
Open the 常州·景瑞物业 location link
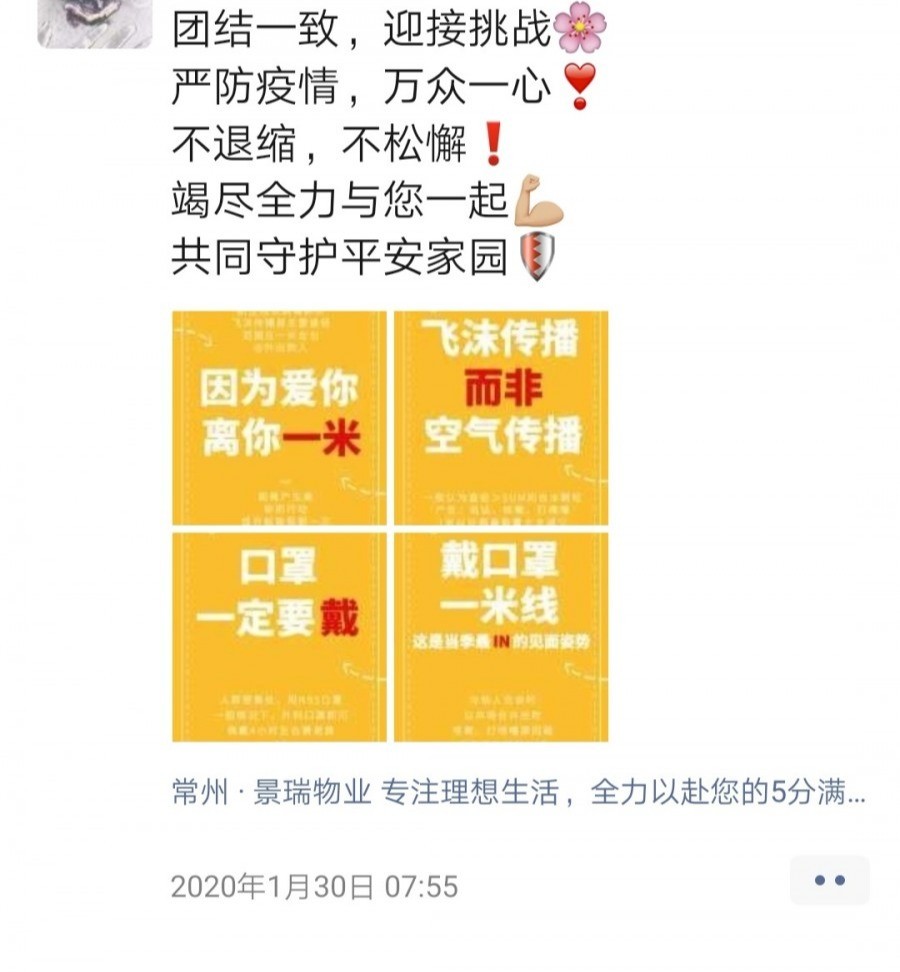(518, 793)
